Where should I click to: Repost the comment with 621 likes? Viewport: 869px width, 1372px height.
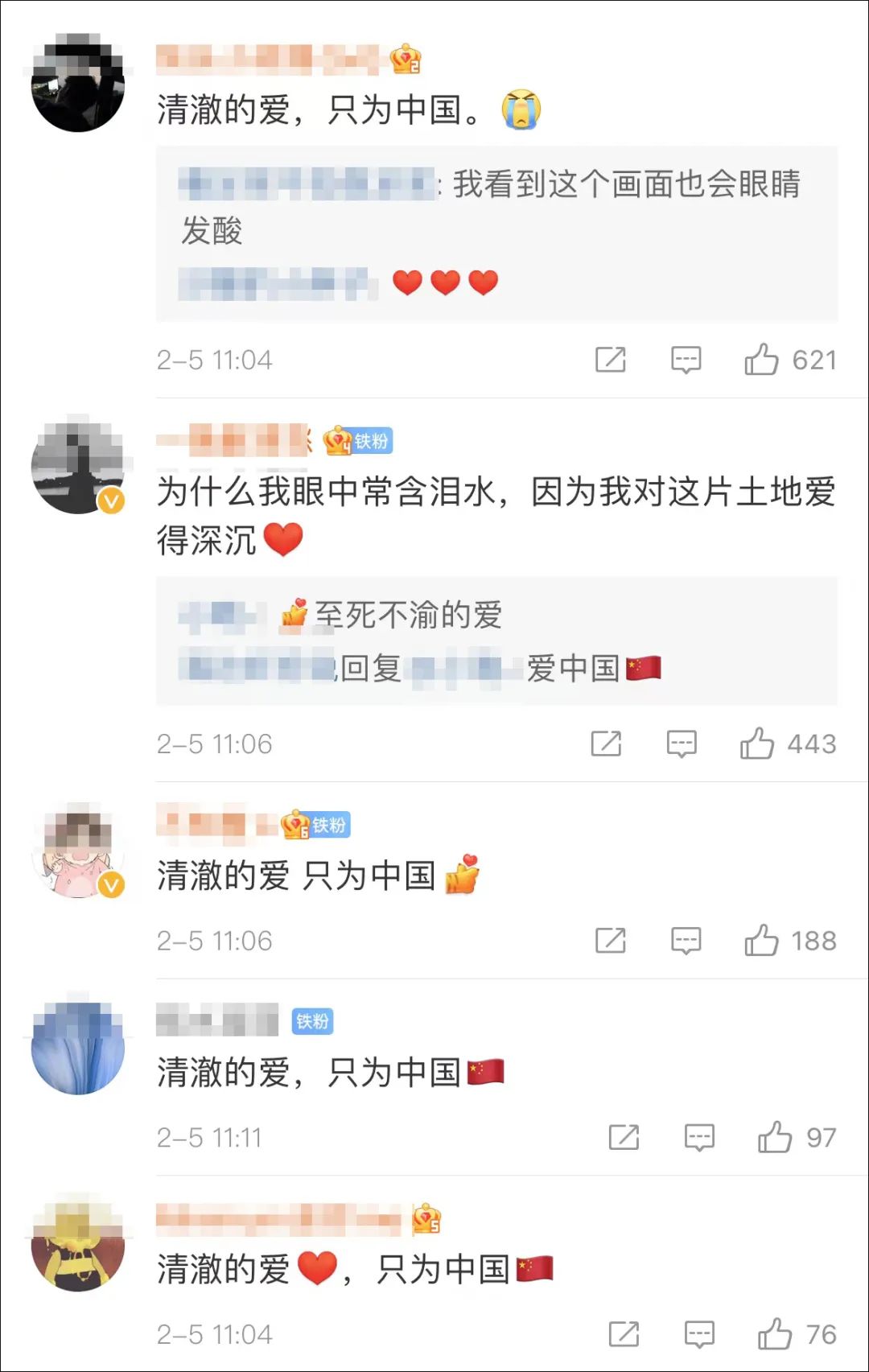[610, 360]
